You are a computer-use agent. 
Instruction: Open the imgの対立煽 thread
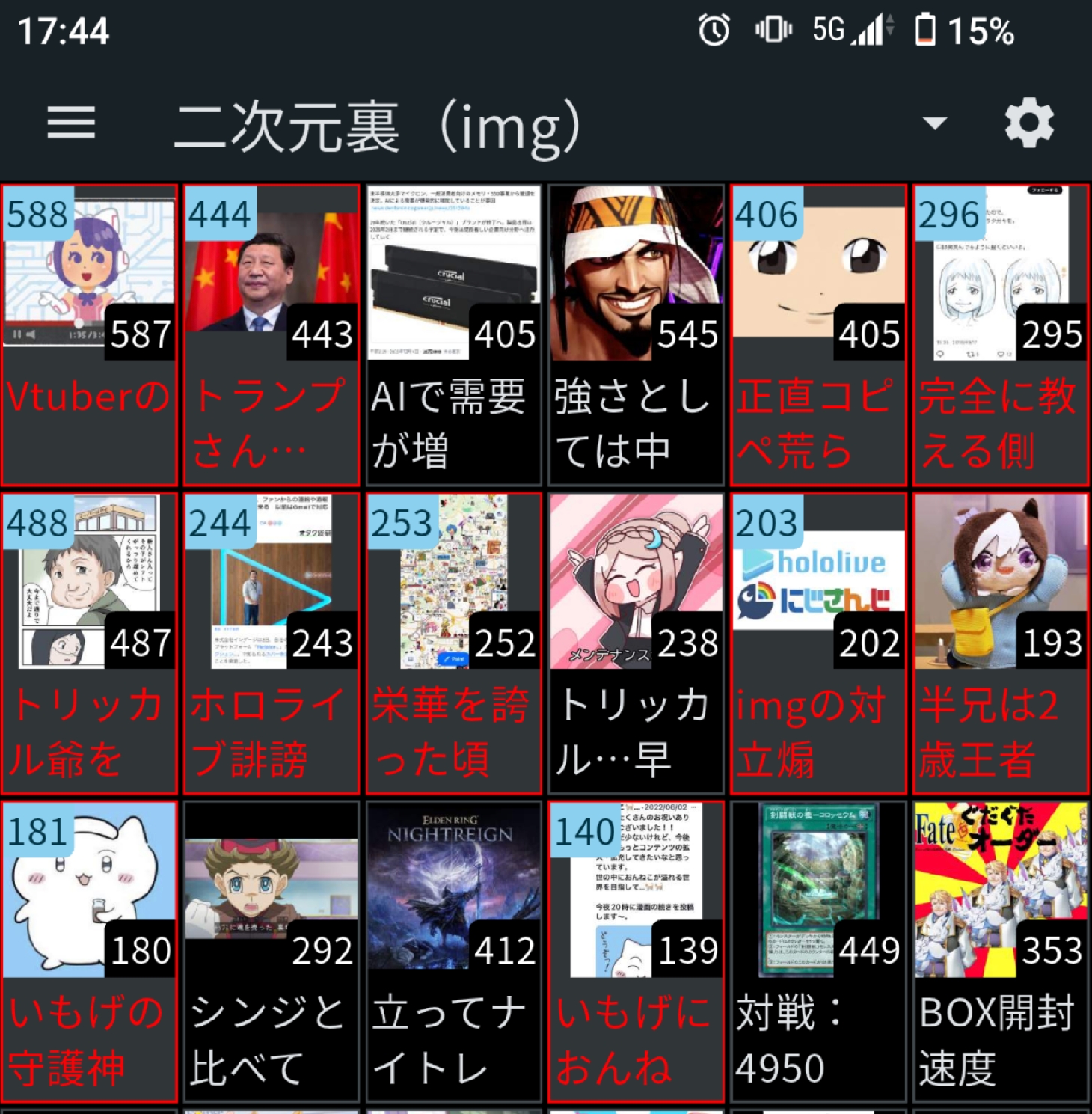818,643
